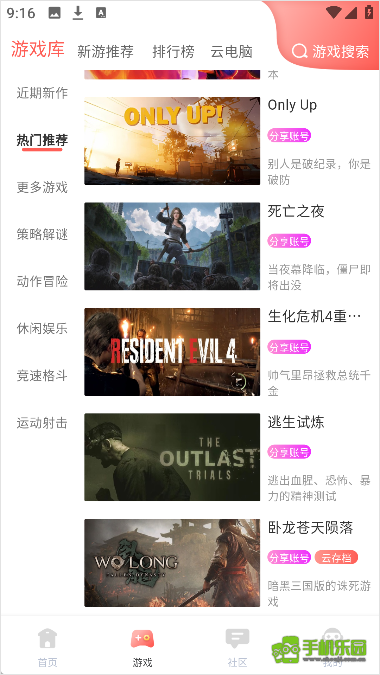Viewport: 380px width, 675px height.
Task: Select the 近期新作 category
Action: tap(42, 93)
